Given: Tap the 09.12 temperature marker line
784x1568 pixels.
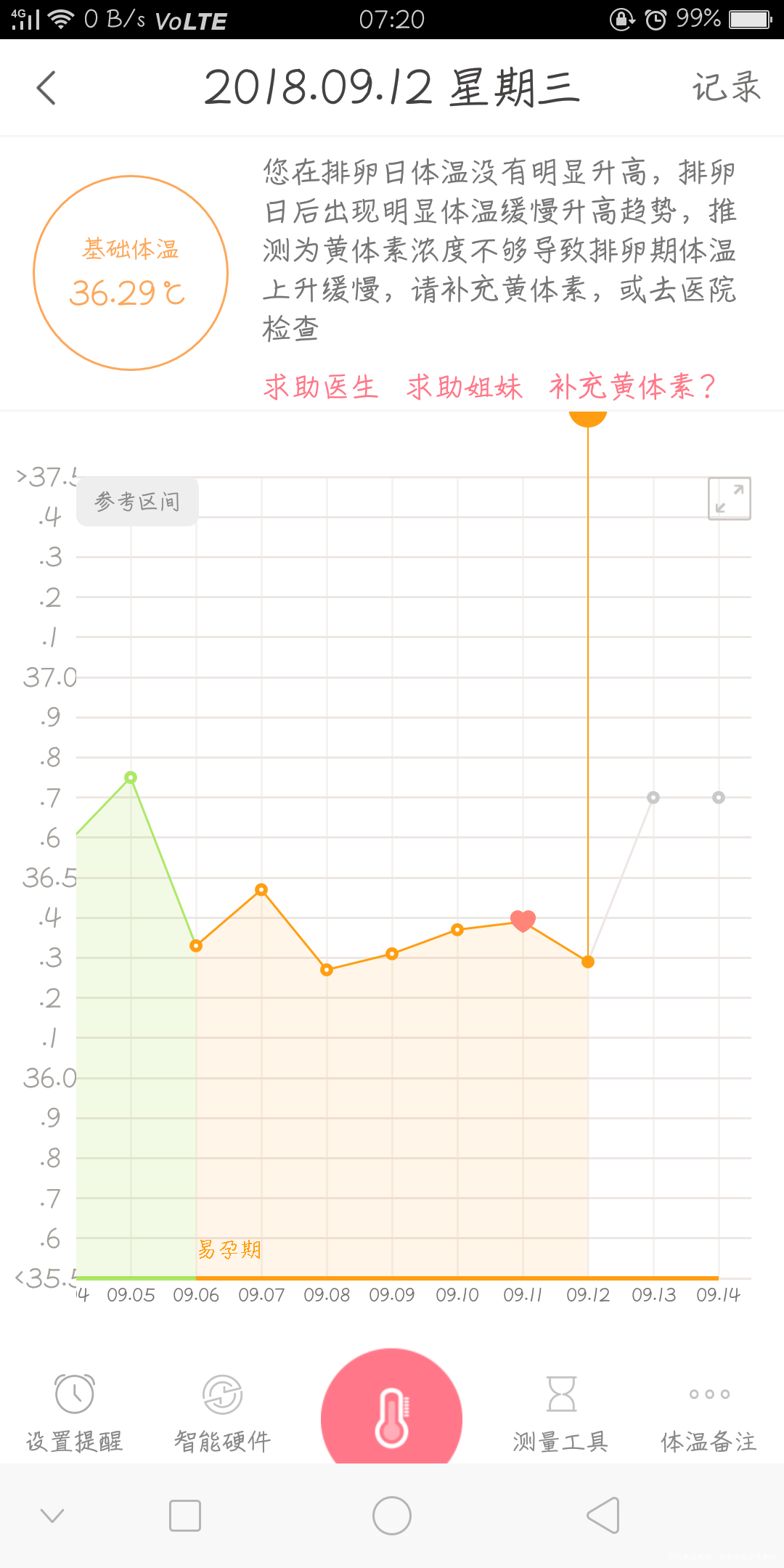Looking at the screenshot, I should click(588, 962).
